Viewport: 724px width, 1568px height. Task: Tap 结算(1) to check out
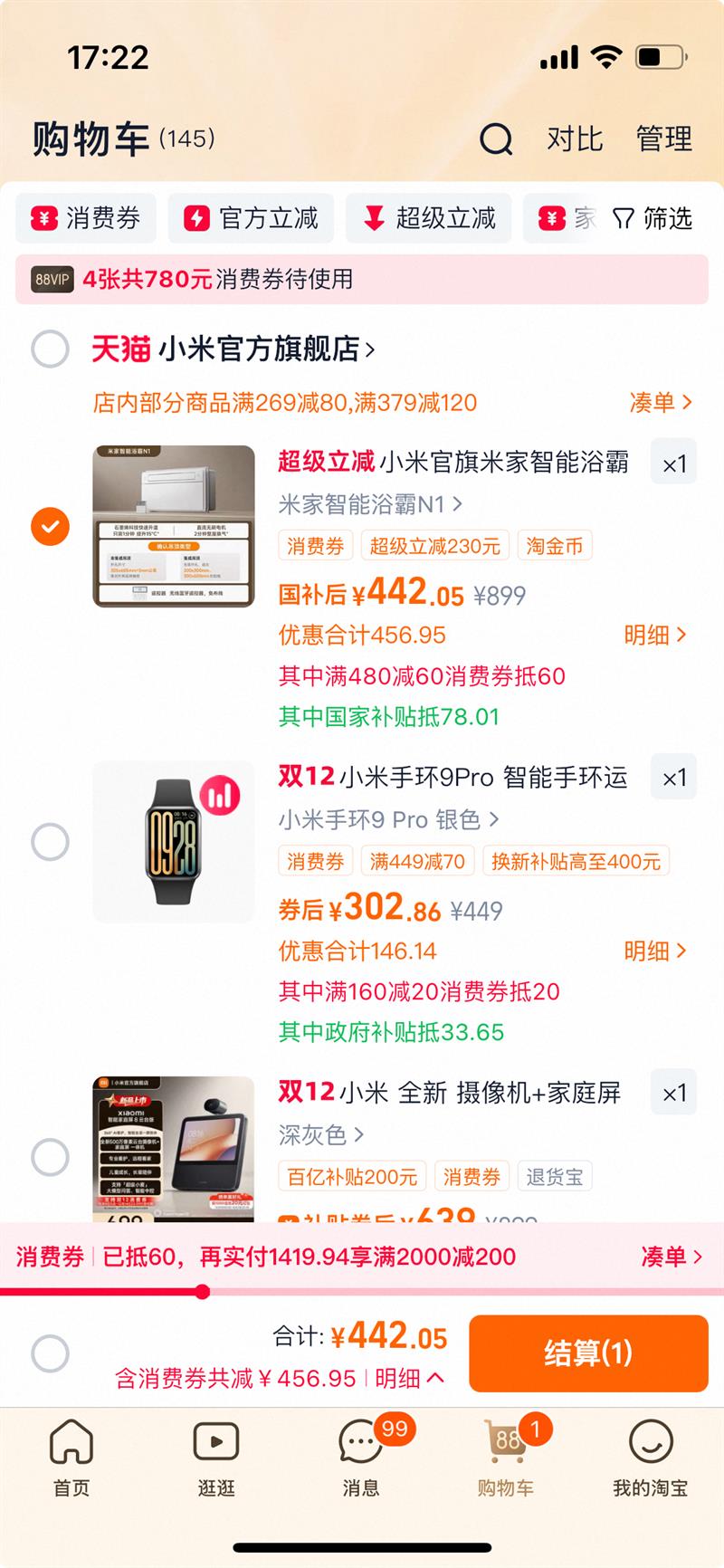click(x=588, y=1353)
